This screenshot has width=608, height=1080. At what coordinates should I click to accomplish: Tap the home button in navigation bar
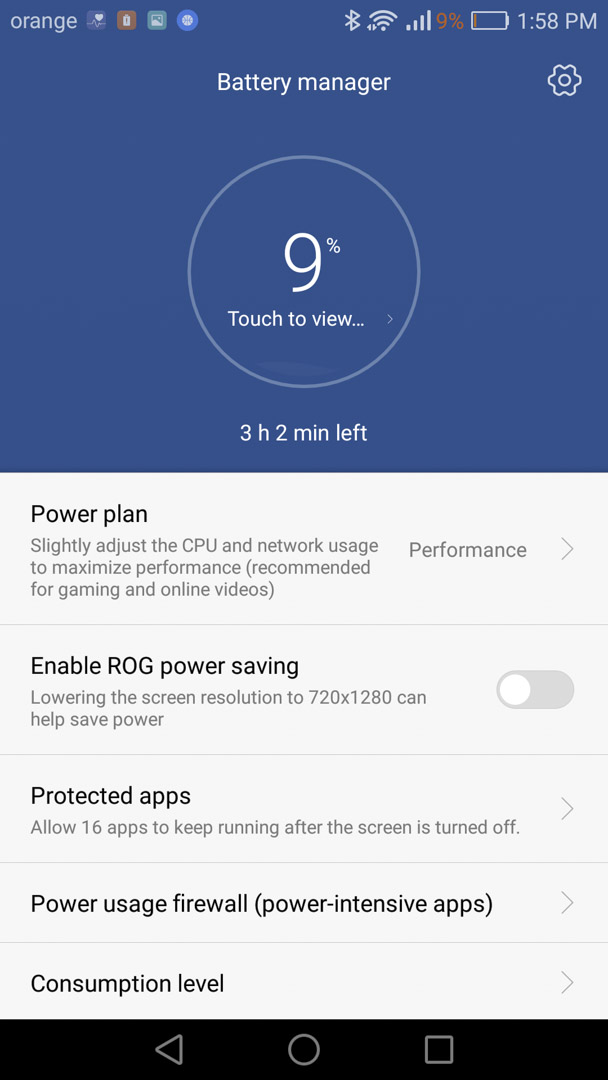[304, 1050]
